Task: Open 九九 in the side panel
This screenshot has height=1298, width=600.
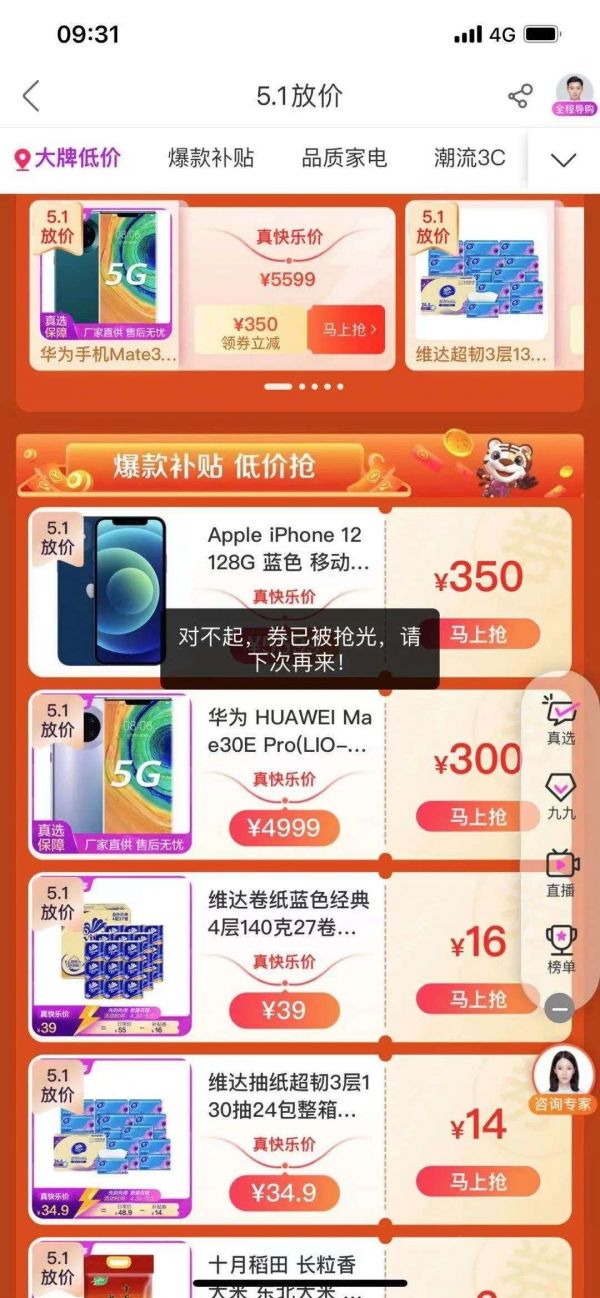Action: (x=561, y=797)
